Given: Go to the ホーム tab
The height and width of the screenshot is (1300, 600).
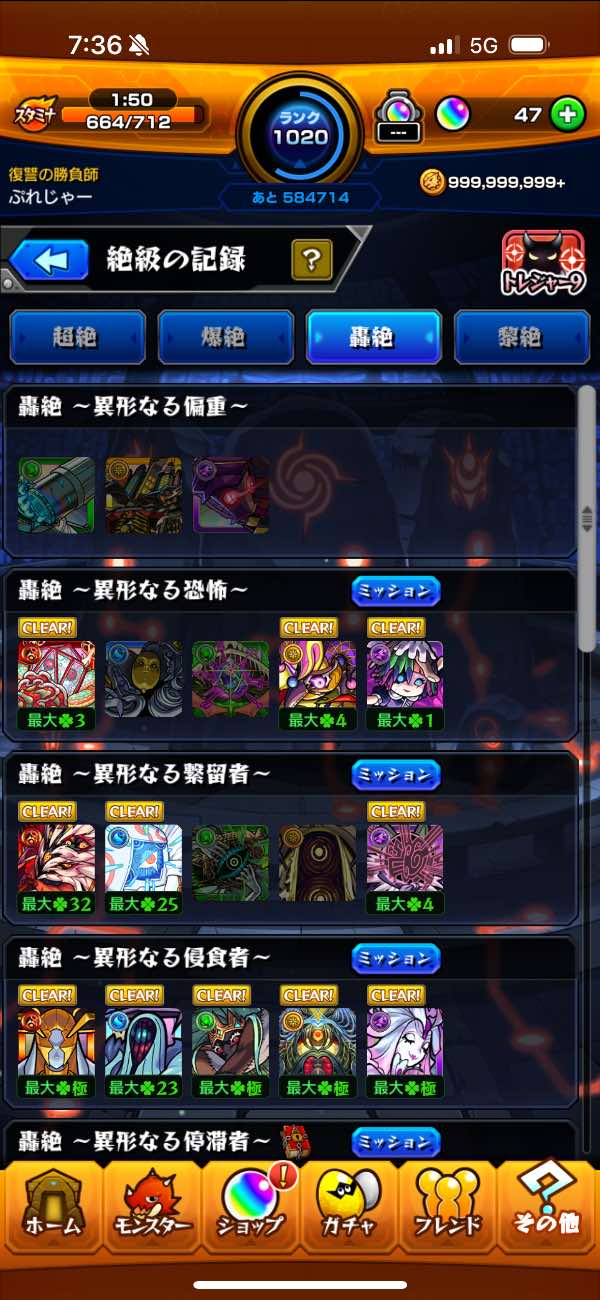Looking at the screenshot, I should pos(50,1211).
